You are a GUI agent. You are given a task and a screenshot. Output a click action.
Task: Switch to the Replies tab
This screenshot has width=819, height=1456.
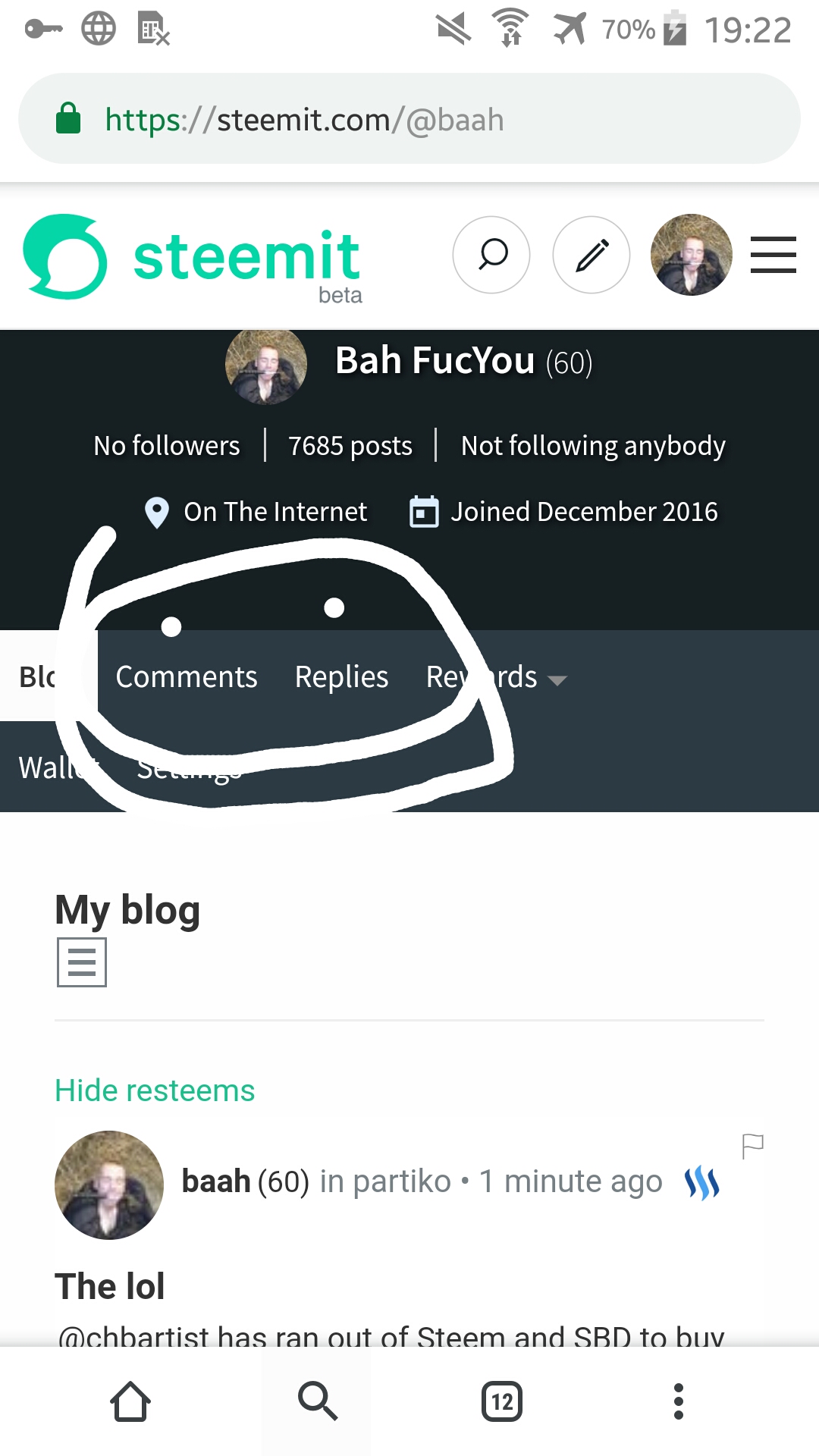[x=341, y=676]
